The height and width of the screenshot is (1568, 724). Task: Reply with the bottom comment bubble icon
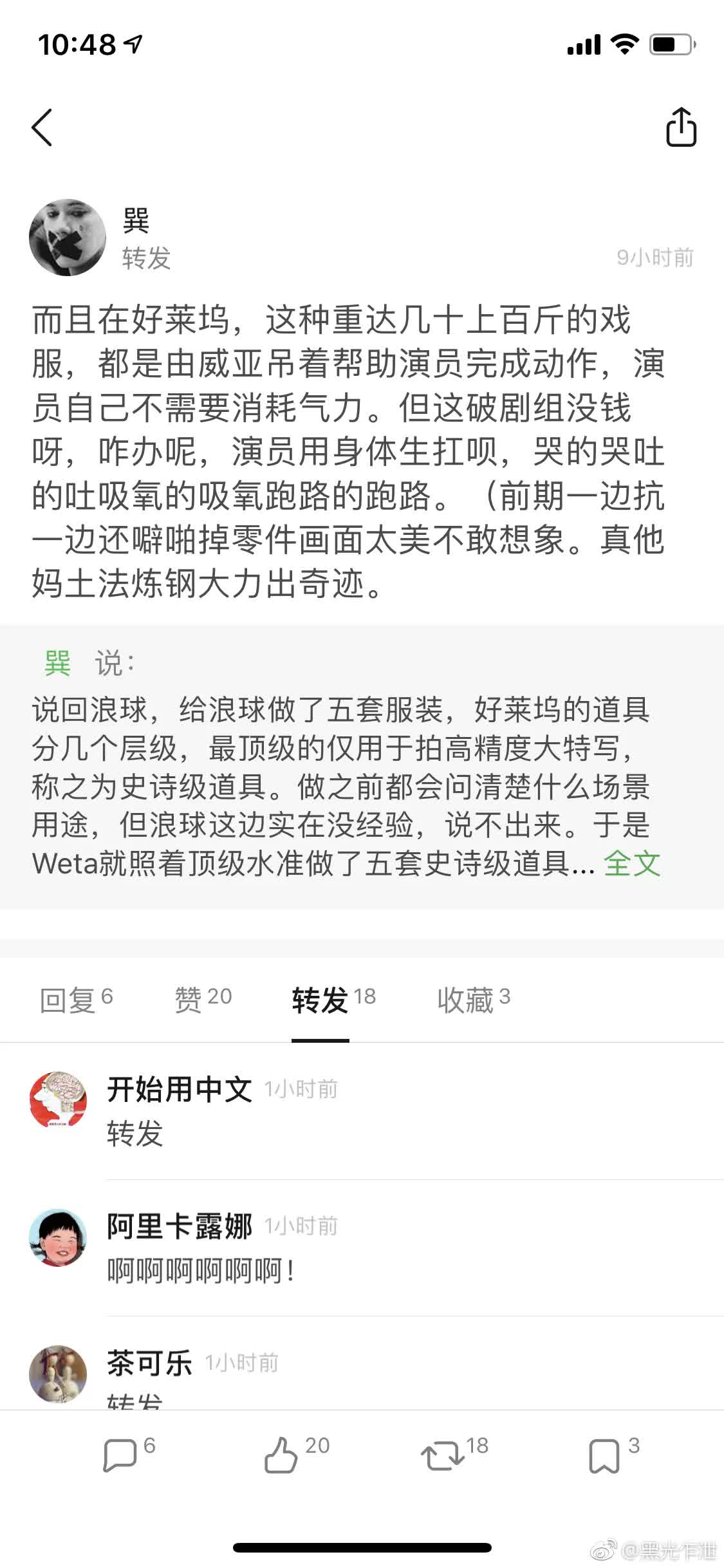click(121, 1456)
